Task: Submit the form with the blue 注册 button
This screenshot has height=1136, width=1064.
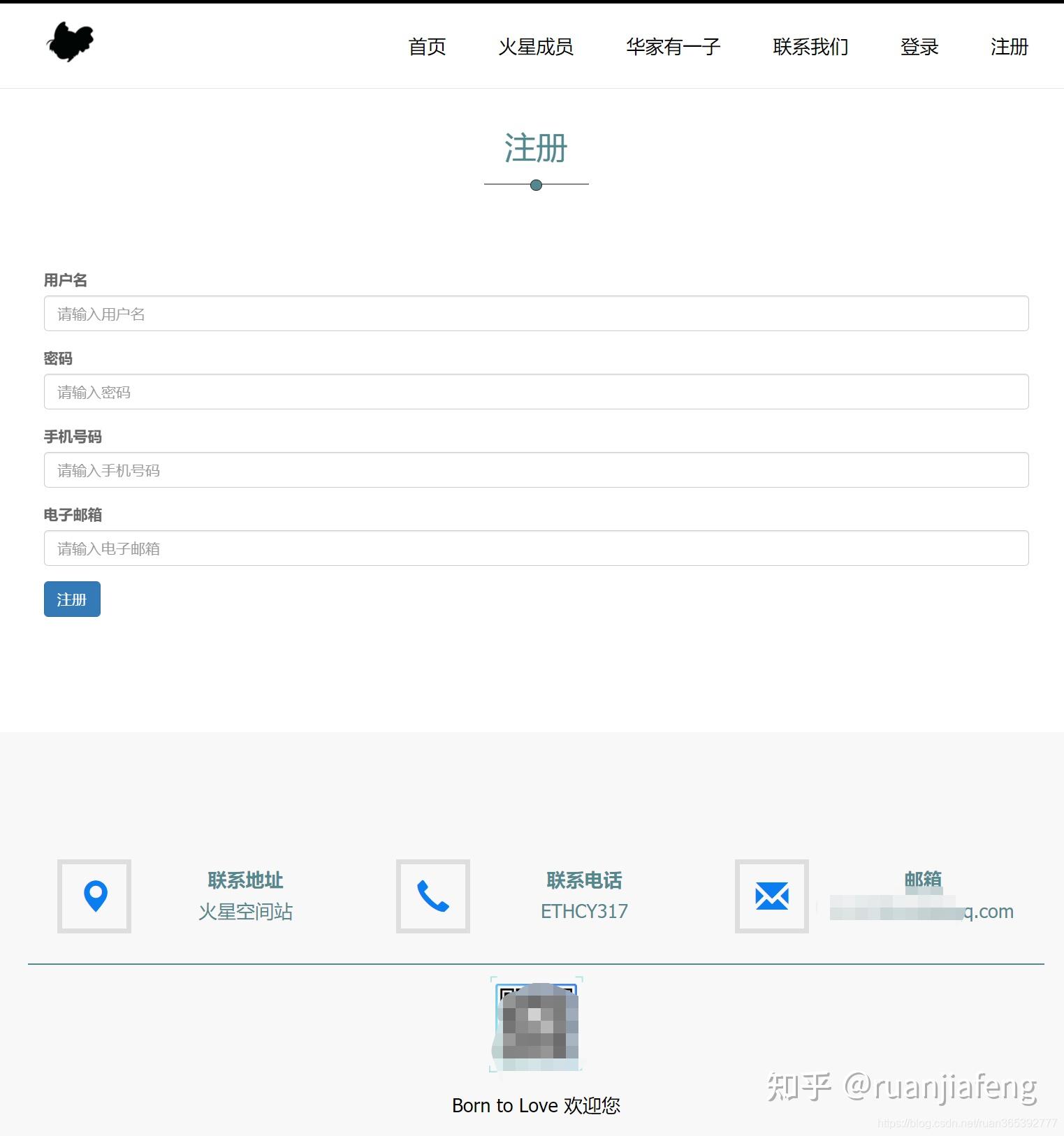Action: [x=72, y=599]
